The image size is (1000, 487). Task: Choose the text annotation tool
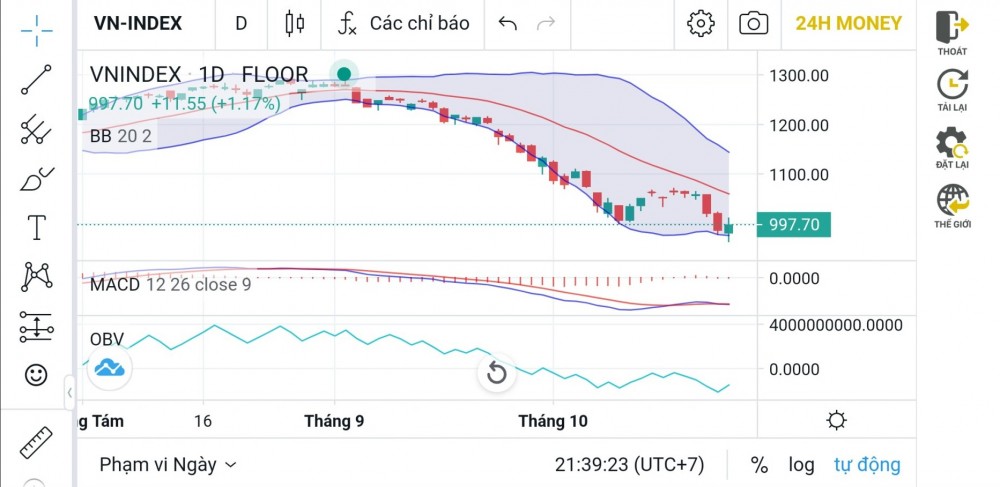click(36, 228)
